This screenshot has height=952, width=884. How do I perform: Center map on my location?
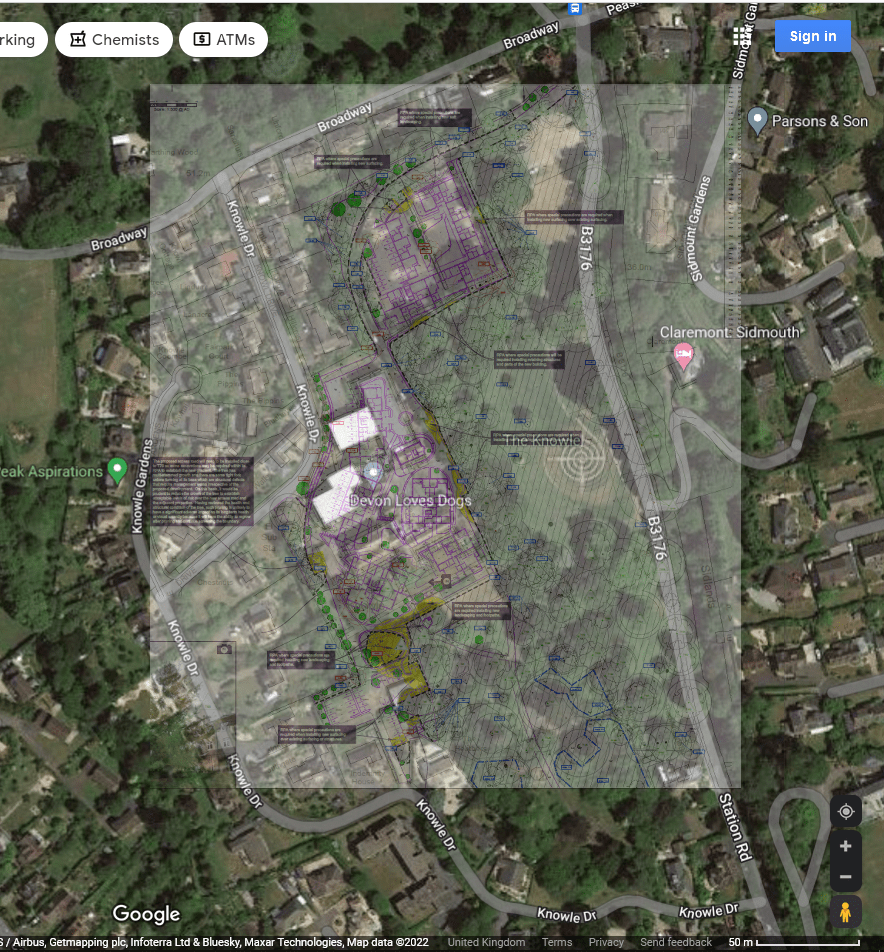pos(846,812)
